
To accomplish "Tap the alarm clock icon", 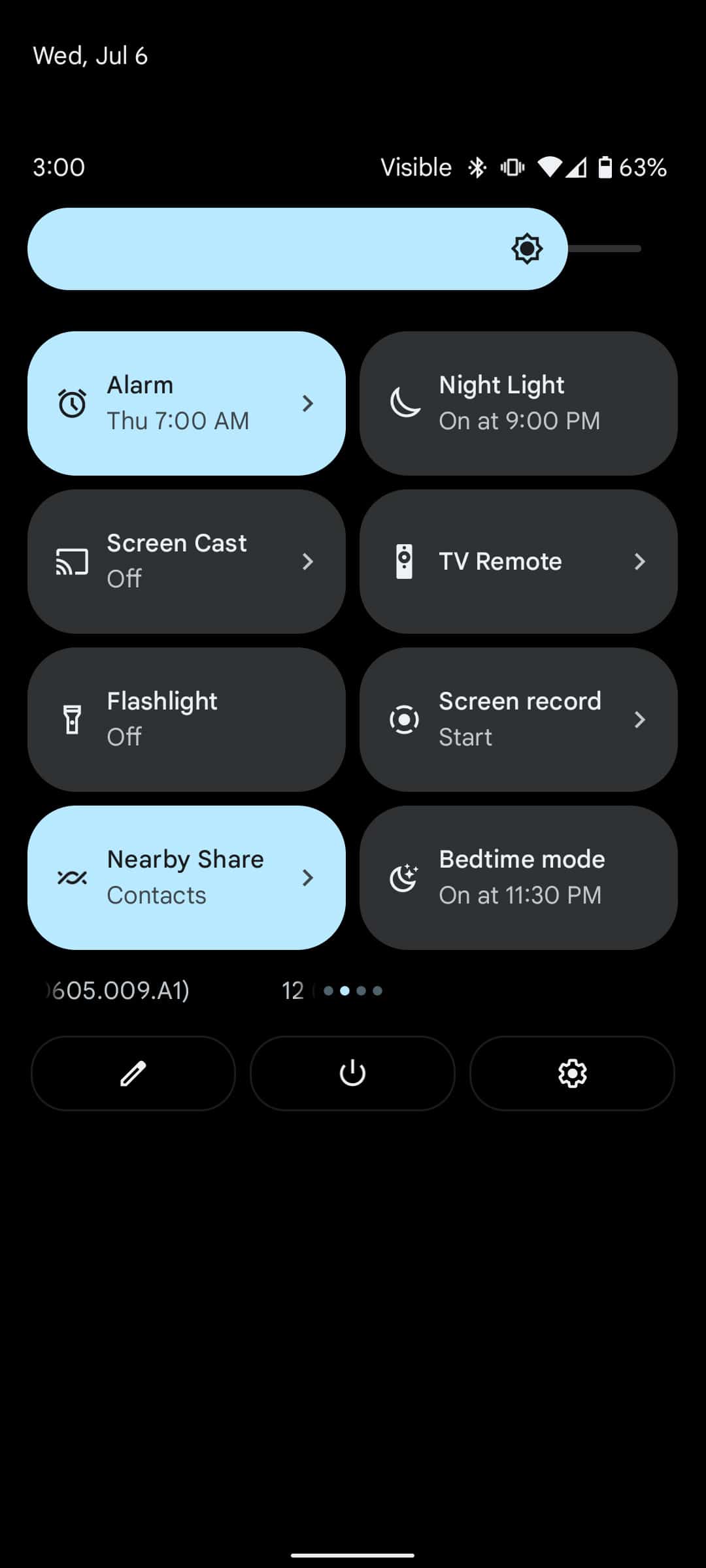I will click(72, 403).
